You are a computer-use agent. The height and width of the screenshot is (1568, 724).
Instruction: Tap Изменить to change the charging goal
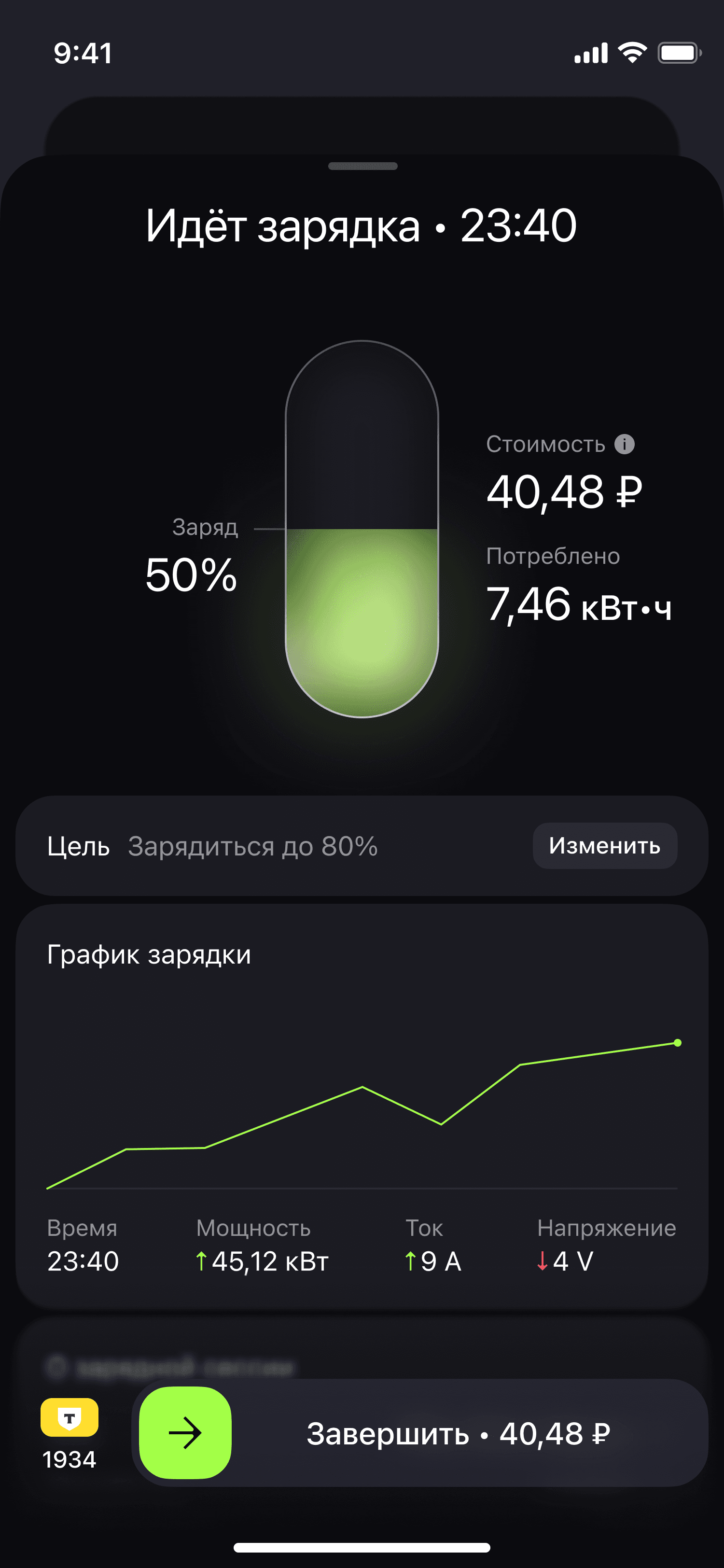tap(605, 845)
